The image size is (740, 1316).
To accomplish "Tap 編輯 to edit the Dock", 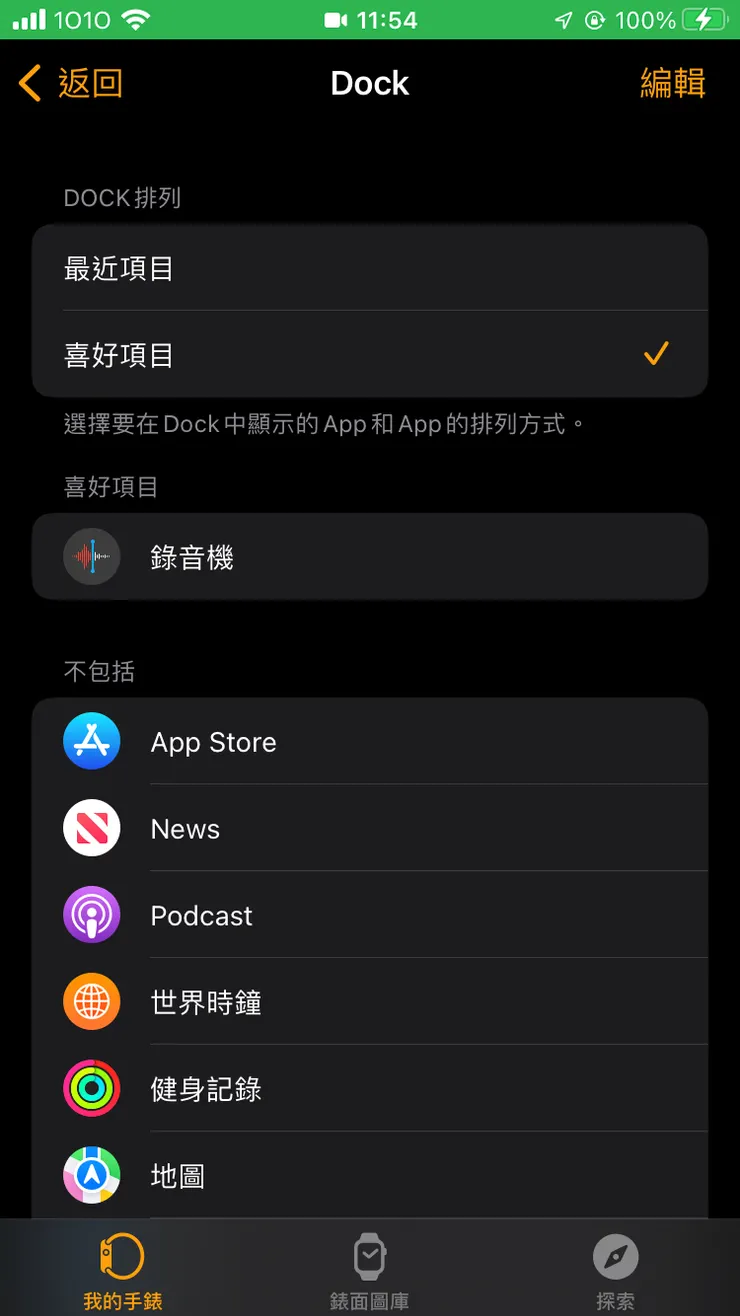I will (x=673, y=83).
